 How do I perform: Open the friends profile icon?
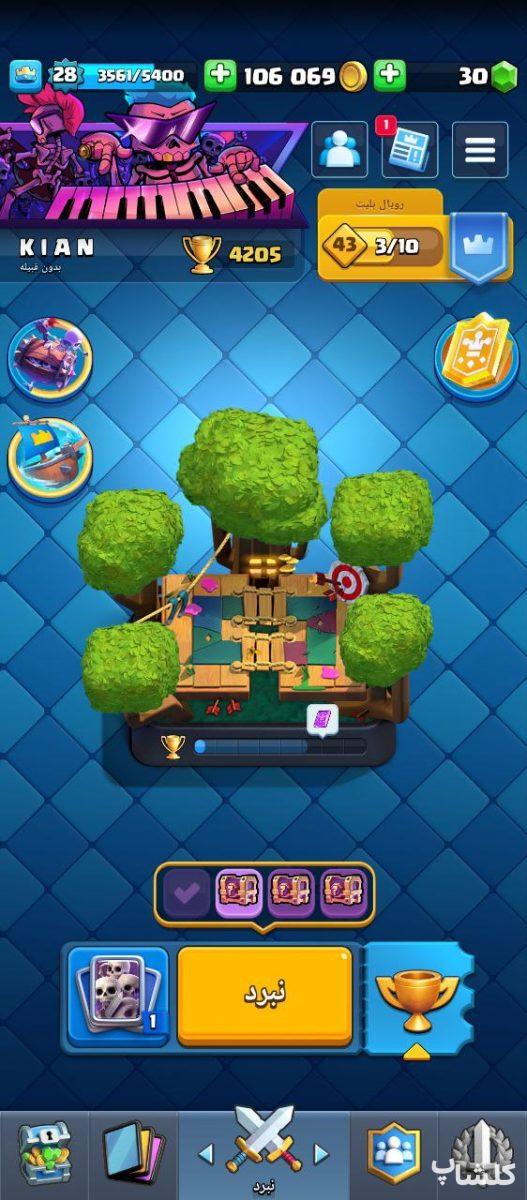point(340,150)
